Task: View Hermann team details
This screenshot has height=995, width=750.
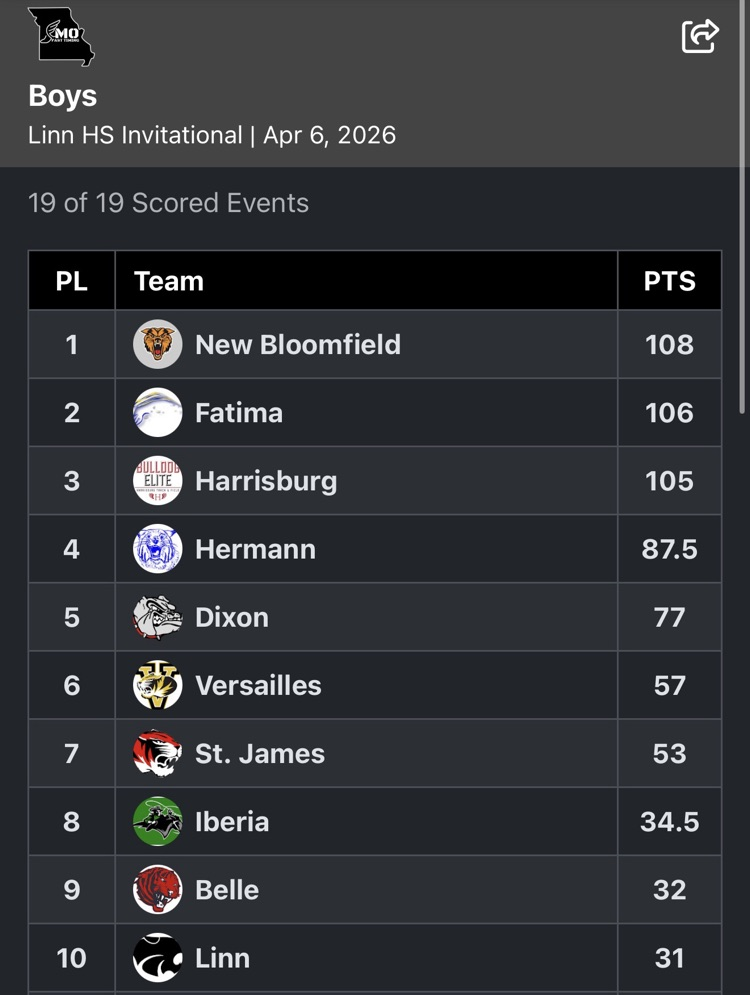Action: [374, 549]
